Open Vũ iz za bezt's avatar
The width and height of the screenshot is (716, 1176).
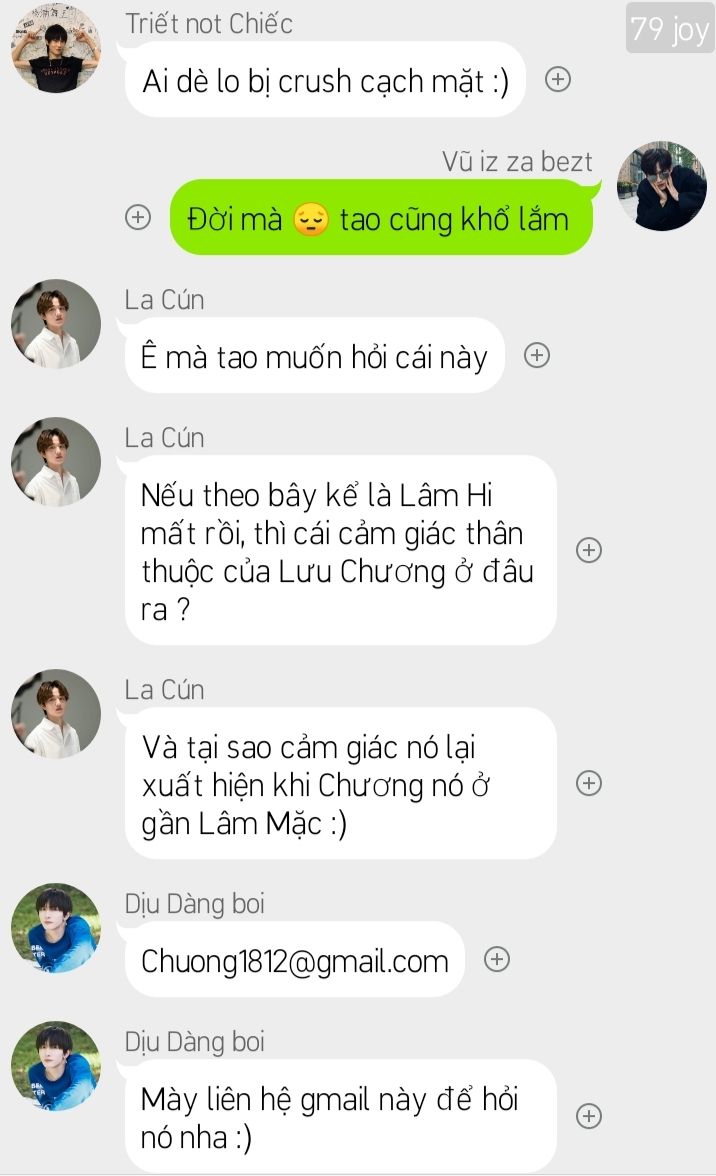click(661, 185)
